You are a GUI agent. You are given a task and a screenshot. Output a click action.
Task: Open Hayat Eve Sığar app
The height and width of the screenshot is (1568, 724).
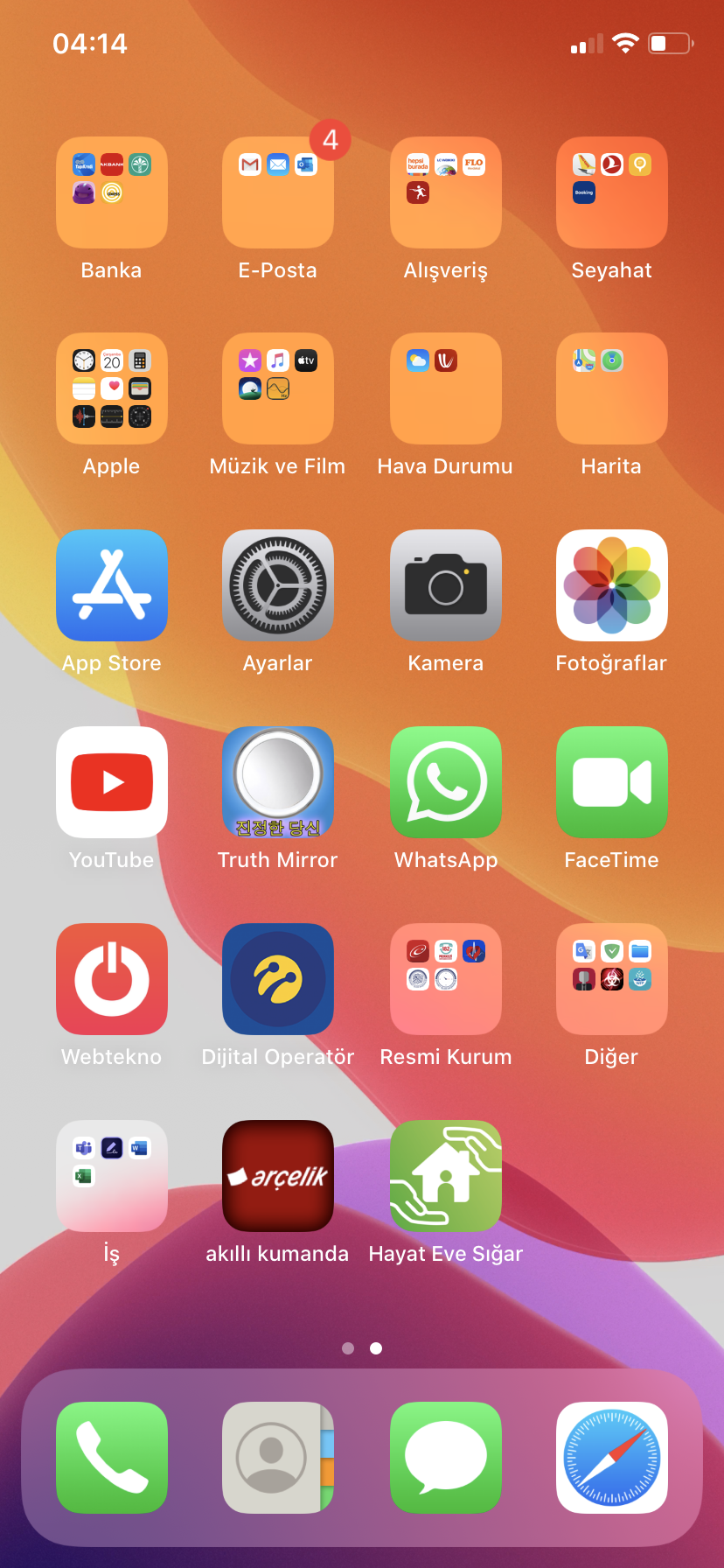[446, 1176]
